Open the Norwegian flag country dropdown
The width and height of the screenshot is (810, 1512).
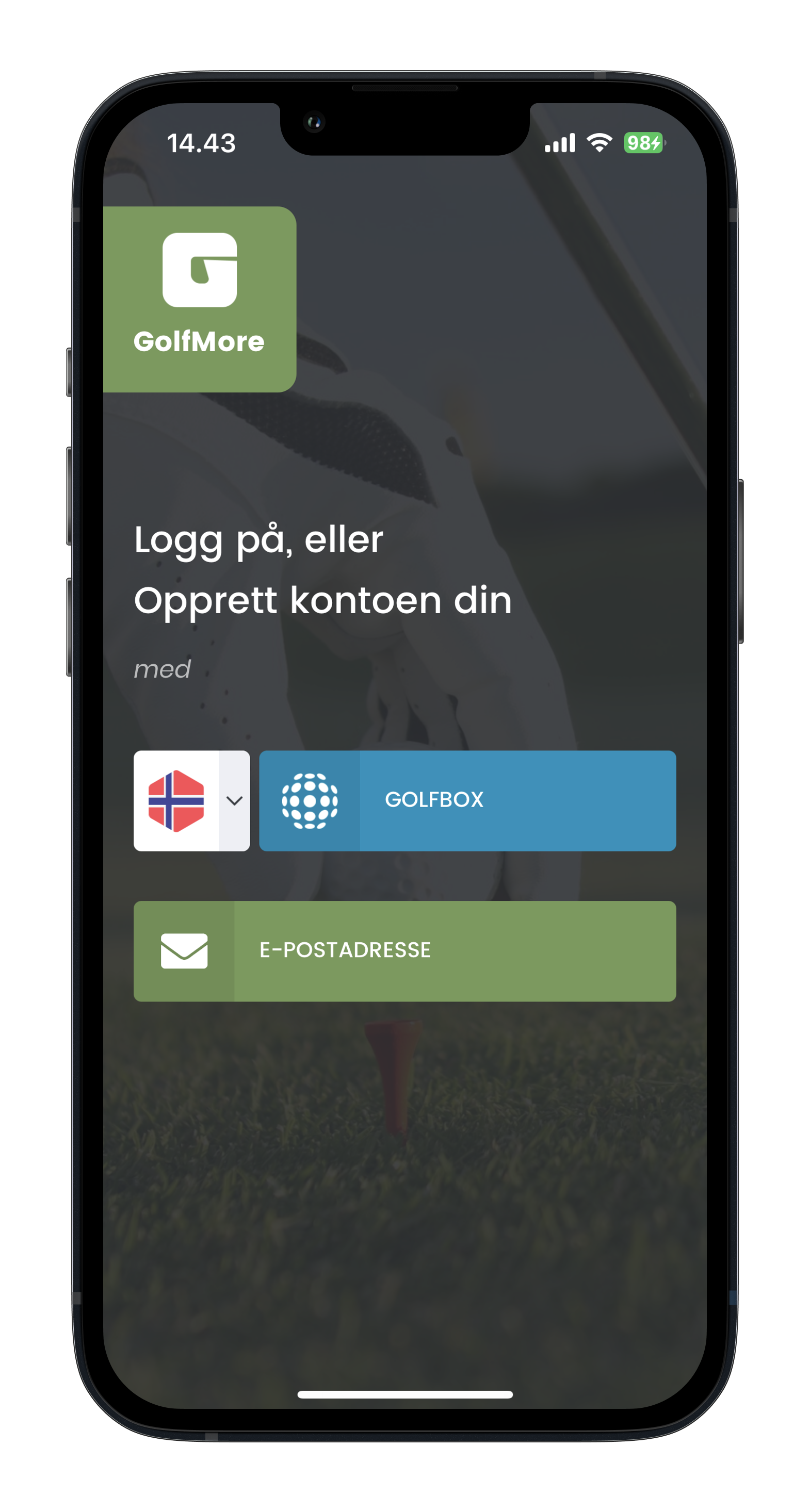click(191, 801)
